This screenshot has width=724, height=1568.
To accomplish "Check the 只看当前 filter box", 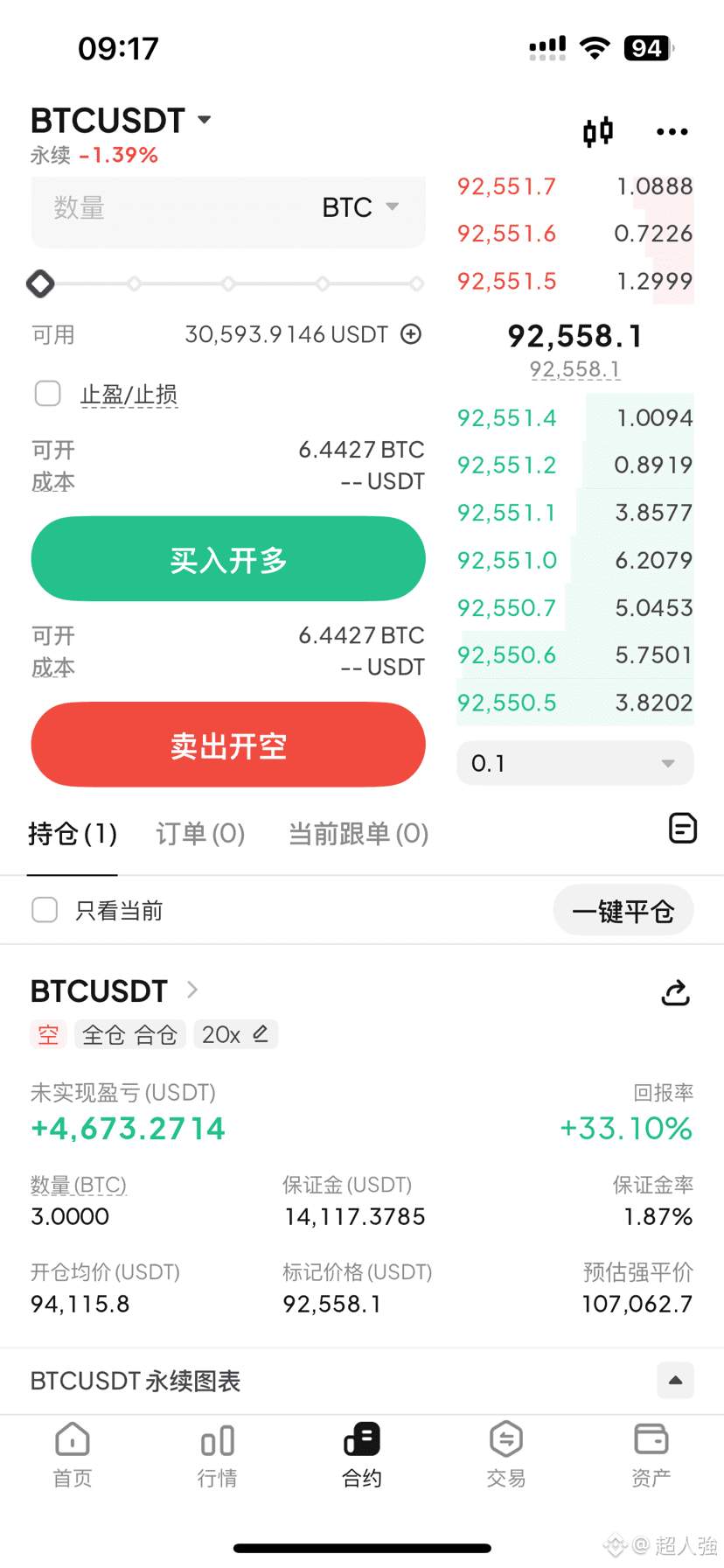I will coord(45,910).
